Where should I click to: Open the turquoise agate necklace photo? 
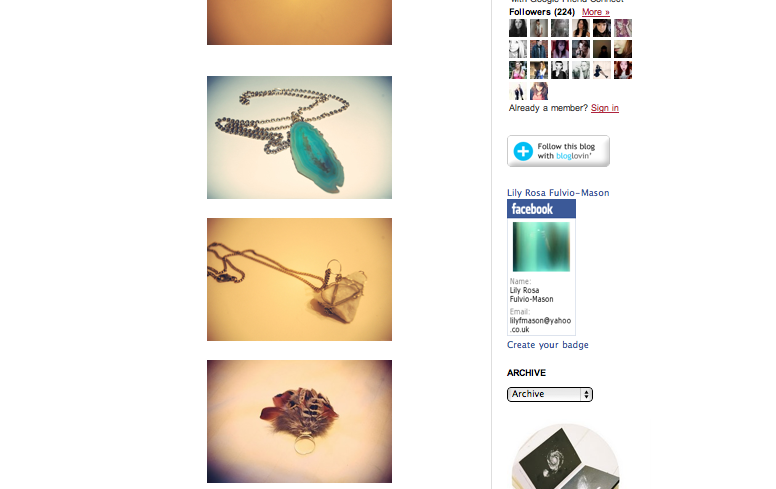(299, 138)
